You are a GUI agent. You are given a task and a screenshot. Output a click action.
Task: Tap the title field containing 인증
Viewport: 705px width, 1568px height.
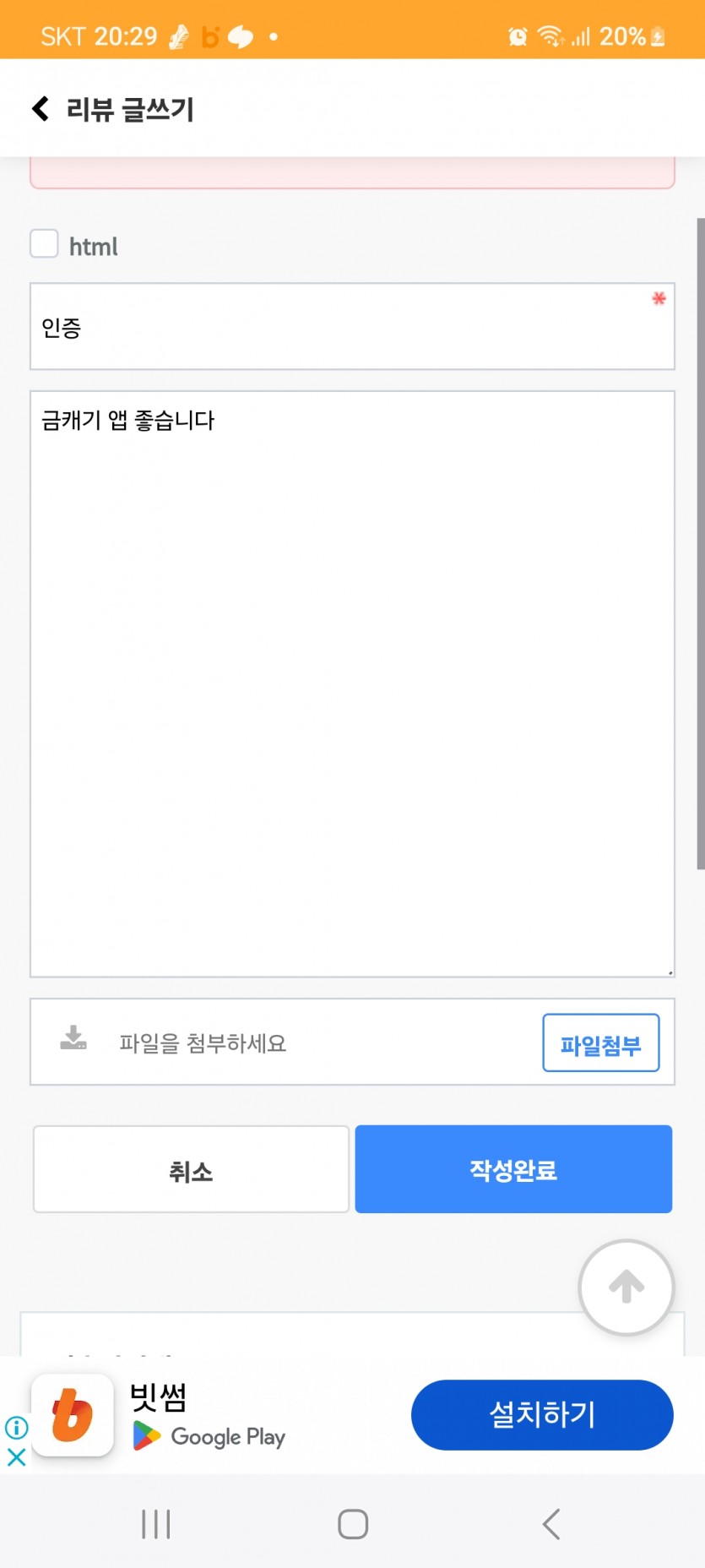(352, 326)
